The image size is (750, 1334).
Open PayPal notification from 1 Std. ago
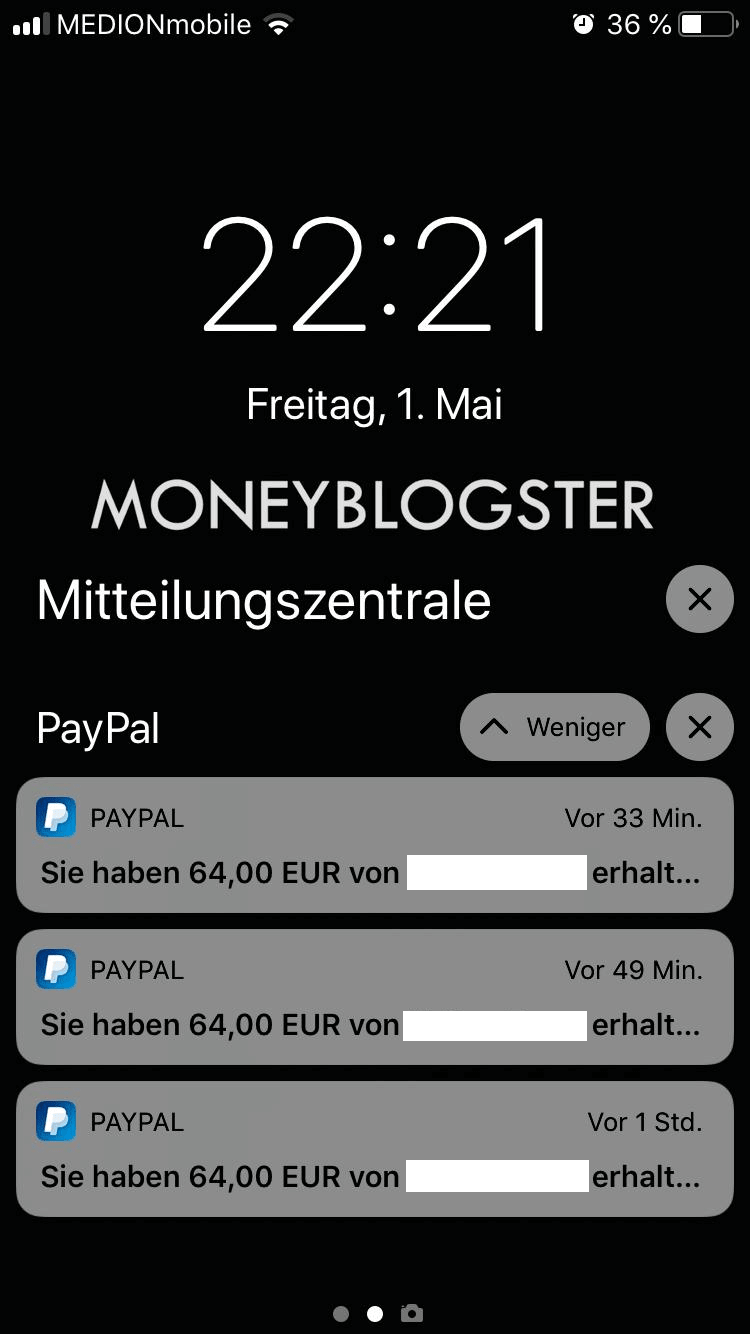tap(375, 1149)
